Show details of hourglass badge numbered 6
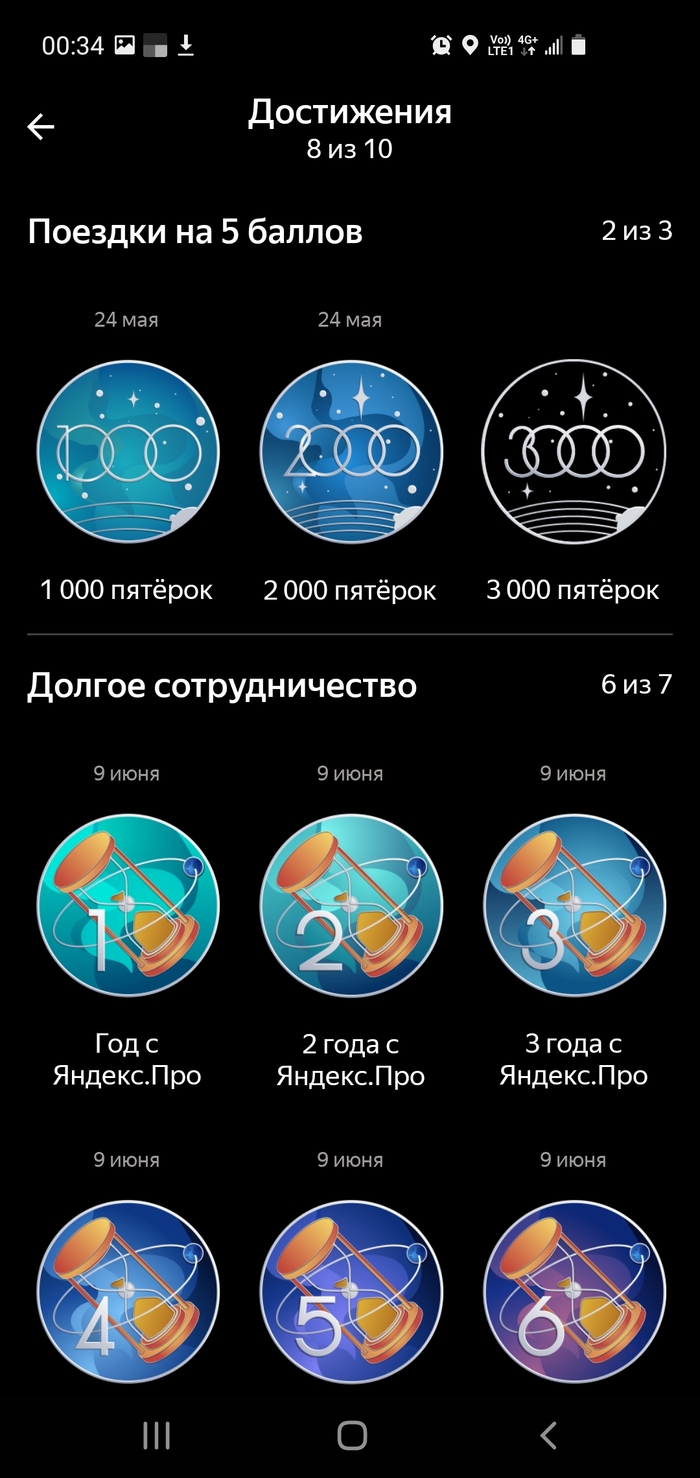The image size is (700, 1478). pyautogui.click(x=573, y=1290)
